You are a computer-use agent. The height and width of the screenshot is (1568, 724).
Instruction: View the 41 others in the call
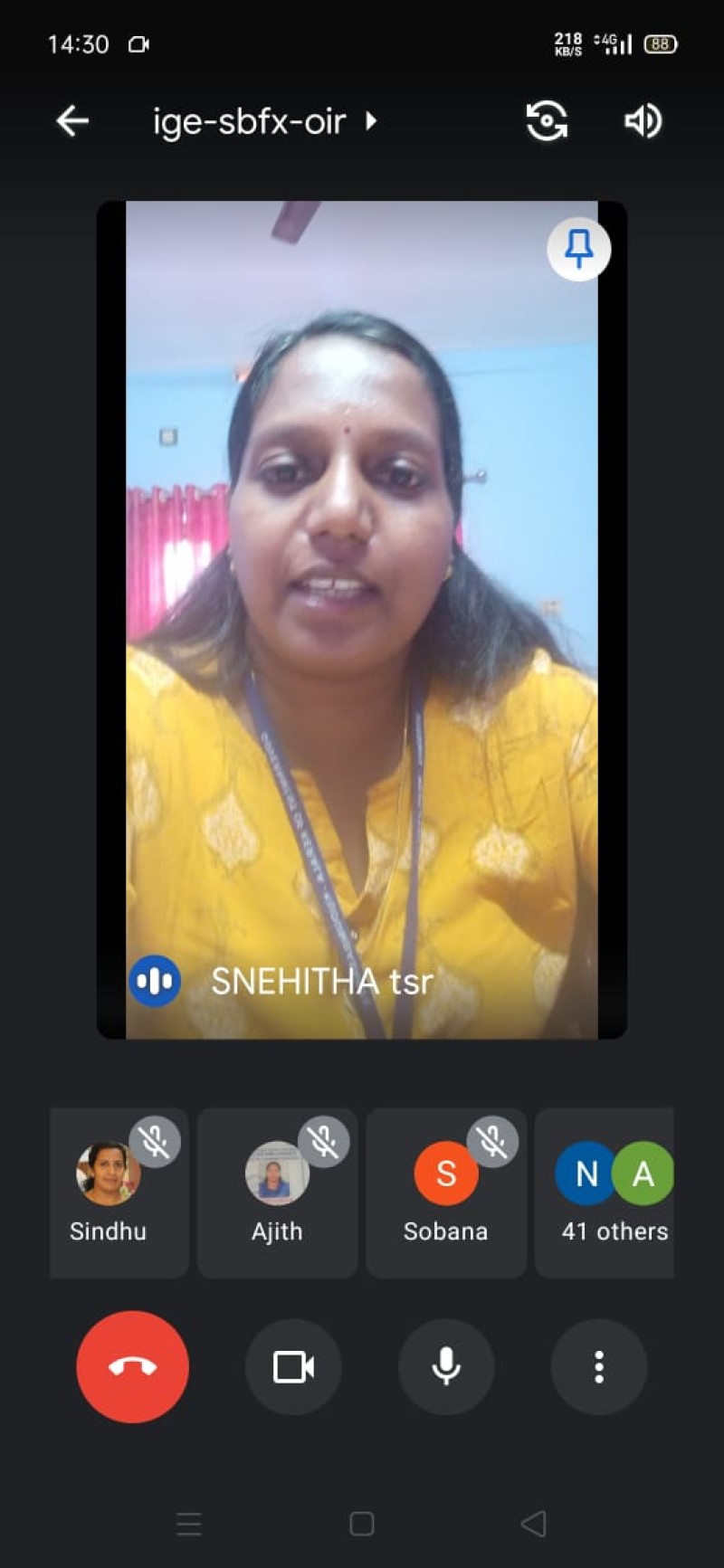pos(605,1193)
